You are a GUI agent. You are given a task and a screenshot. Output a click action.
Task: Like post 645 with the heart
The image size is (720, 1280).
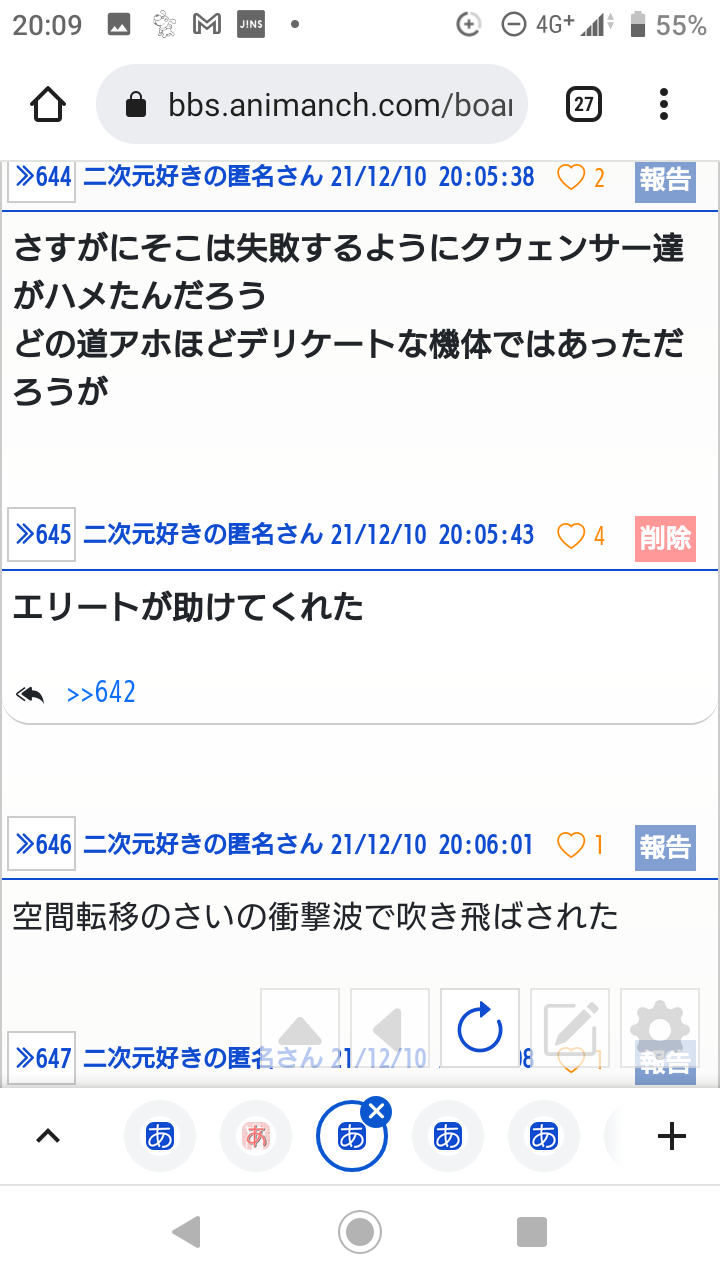[x=581, y=536]
